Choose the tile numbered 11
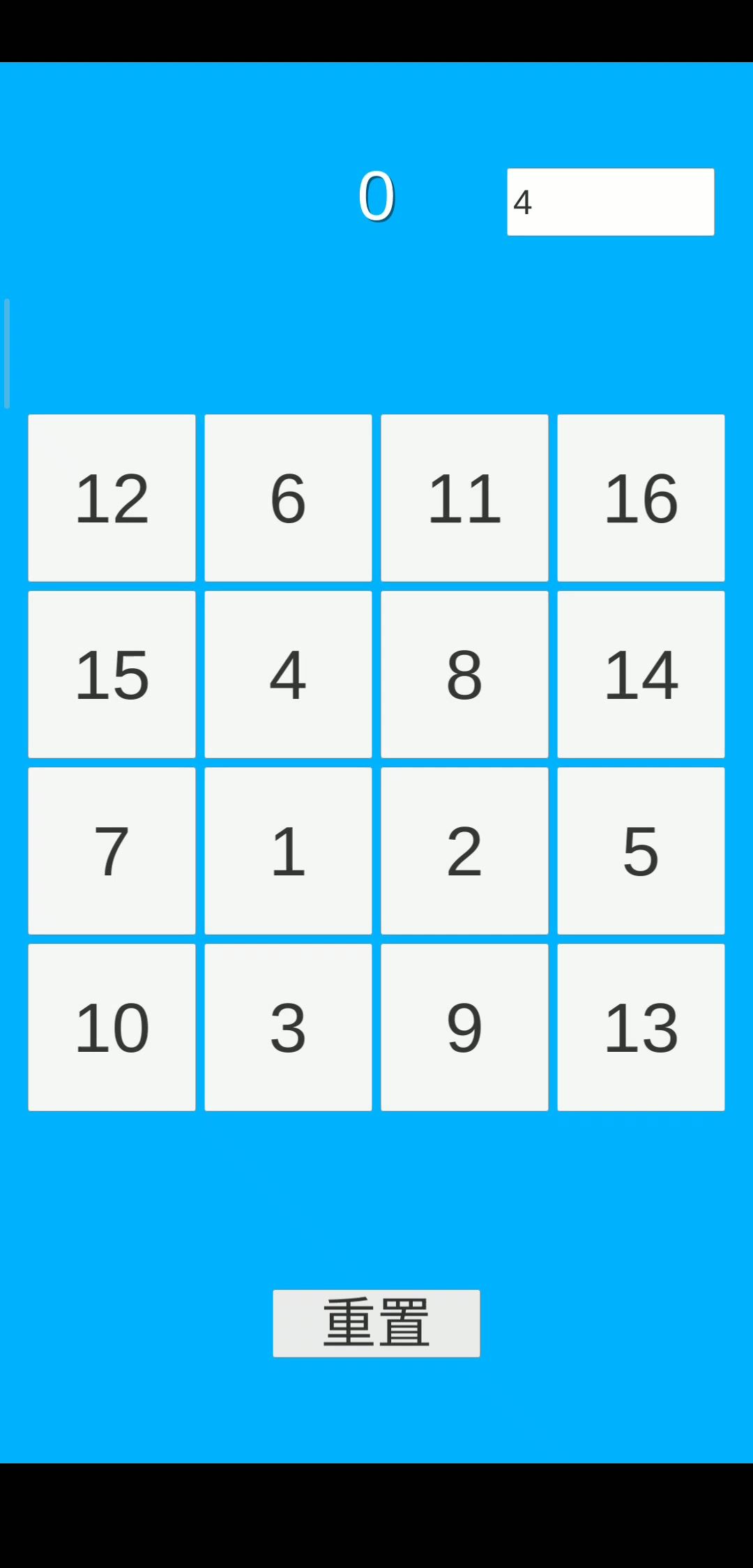This screenshot has width=753, height=1568. pos(464,497)
